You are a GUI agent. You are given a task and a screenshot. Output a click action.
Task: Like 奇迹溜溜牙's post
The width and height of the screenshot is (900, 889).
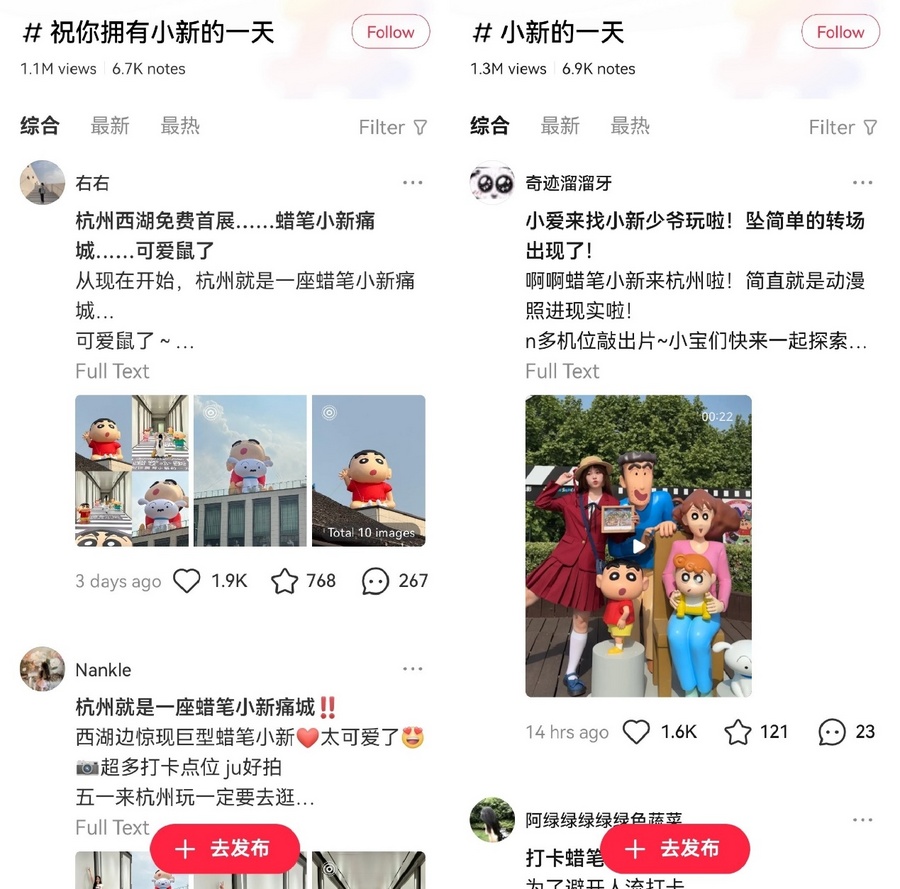(637, 732)
